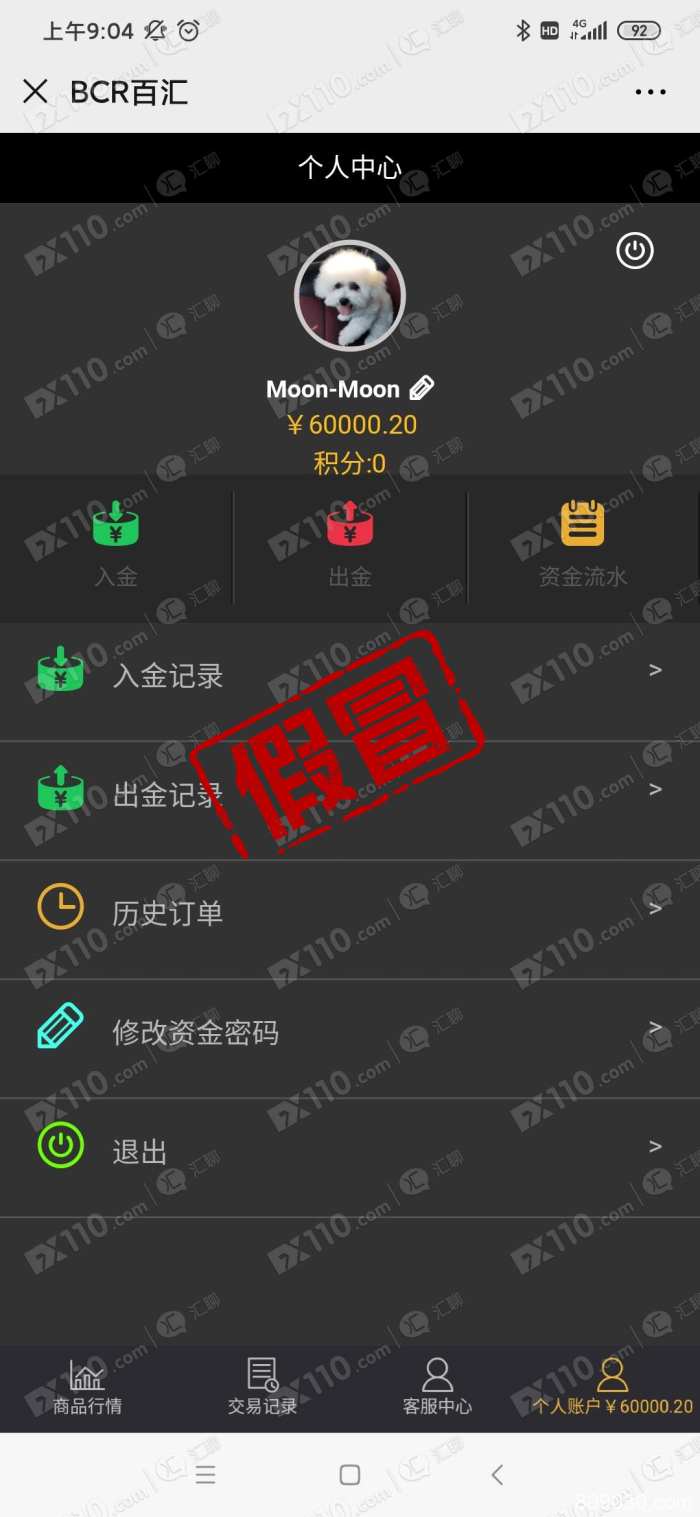700x1517 pixels.
Task: Tap the system home button
Action: [350, 1474]
